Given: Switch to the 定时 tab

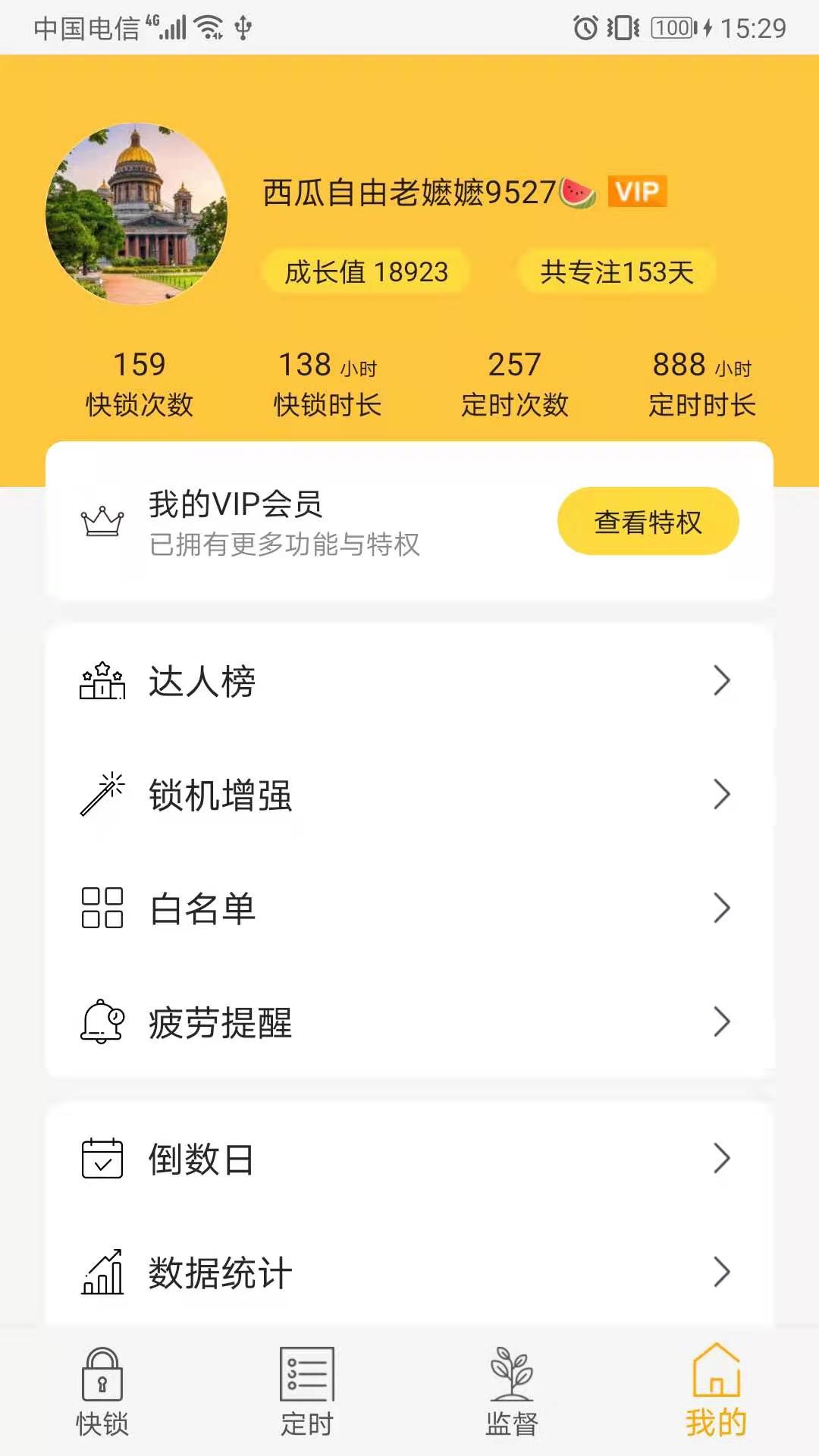Looking at the screenshot, I should [x=307, y=1392].
